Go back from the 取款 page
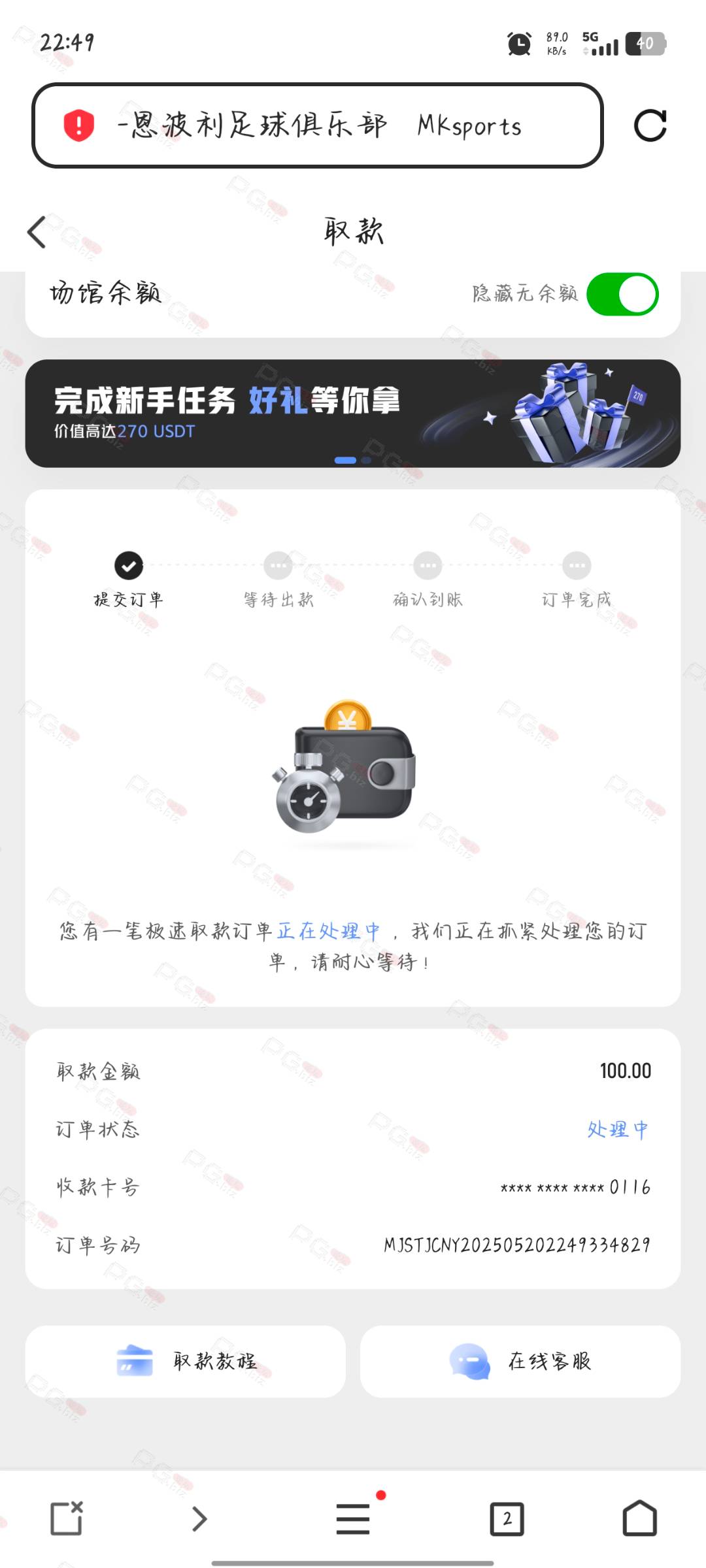Screen dimensions: 706x1568 [x=37, y=232]
